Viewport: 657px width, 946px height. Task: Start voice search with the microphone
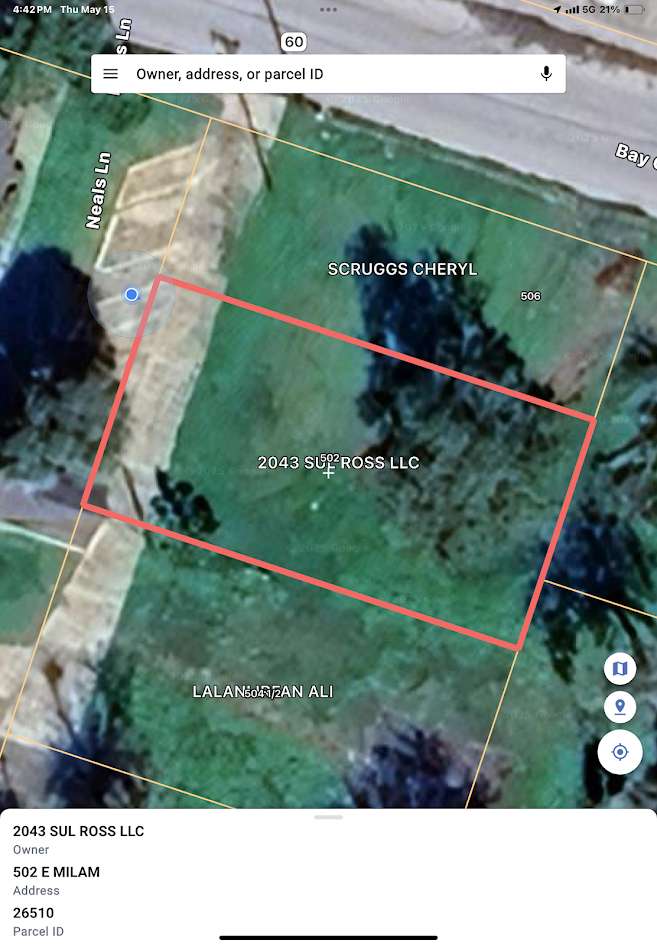pyautogui.click(x=546, y=74)
